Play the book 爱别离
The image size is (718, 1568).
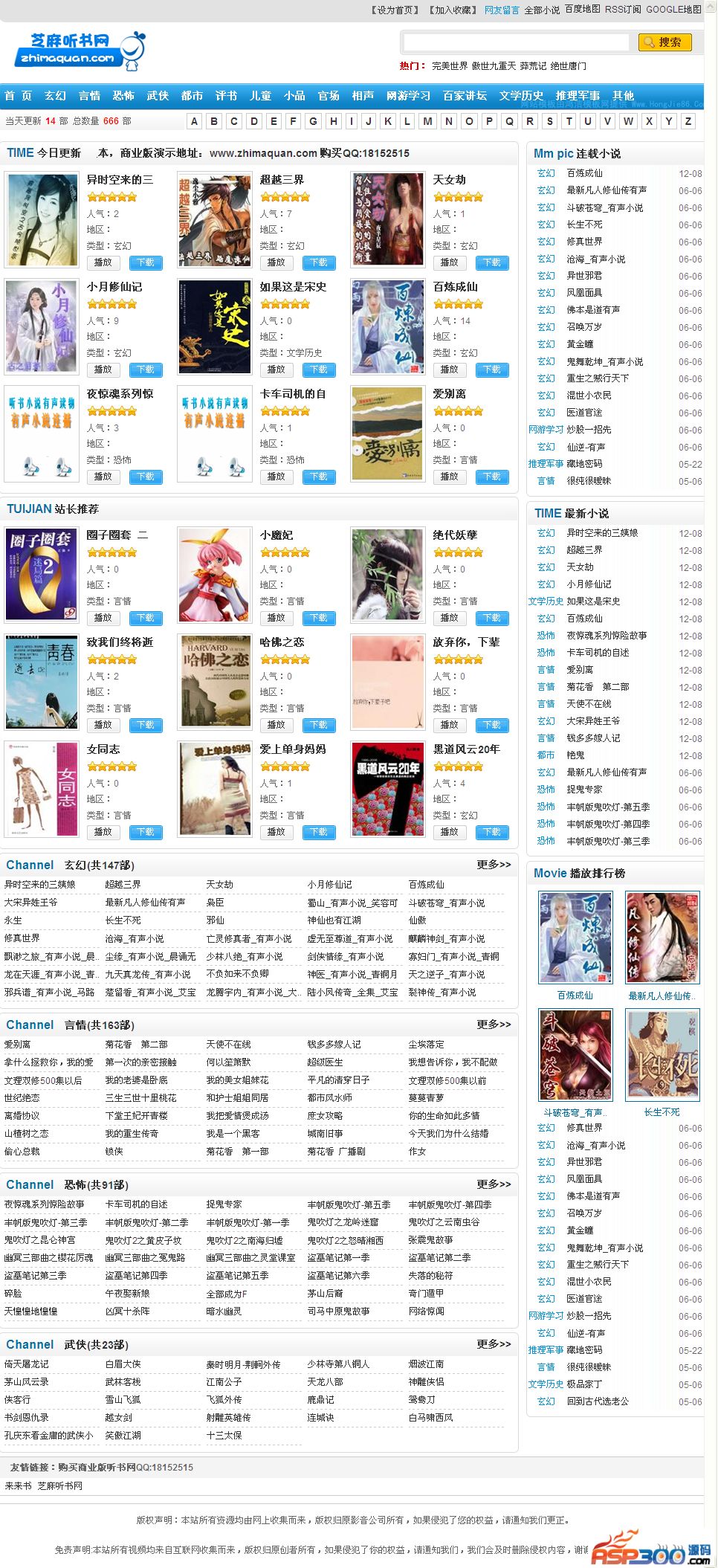450,477
